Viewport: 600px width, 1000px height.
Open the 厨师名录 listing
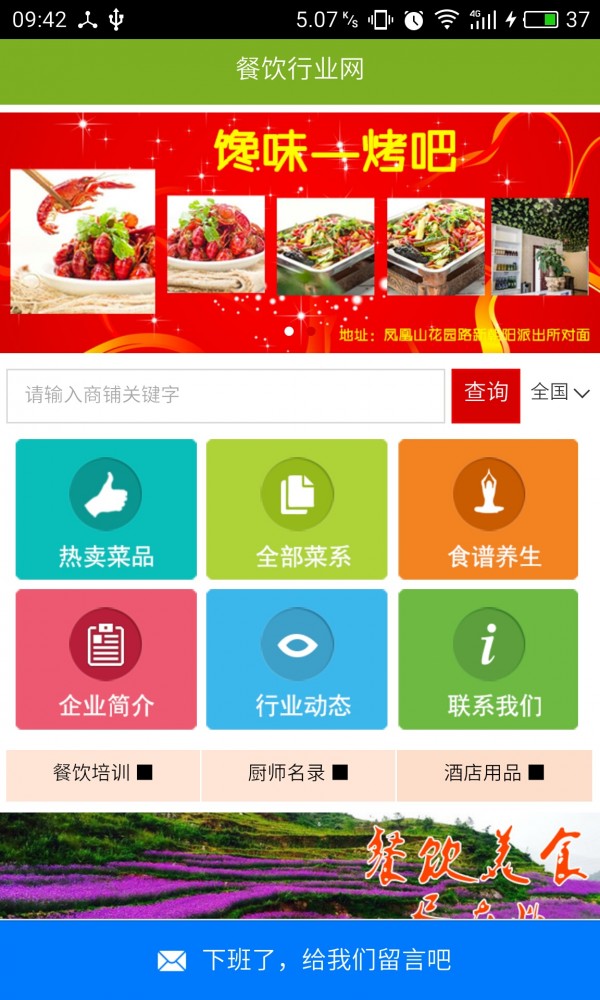click(298, 773)
